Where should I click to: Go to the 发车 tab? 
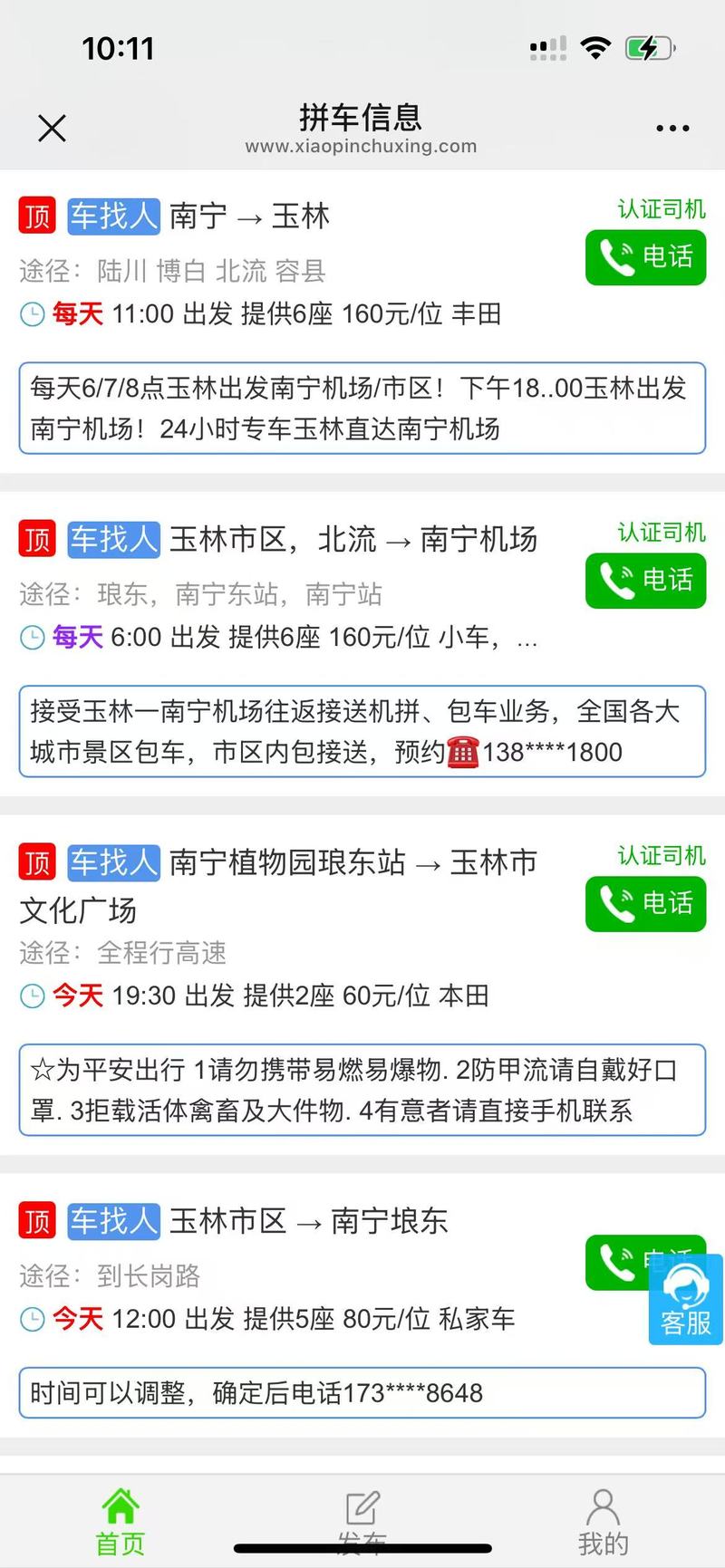pyautogui.click(x=362, y=1522)
